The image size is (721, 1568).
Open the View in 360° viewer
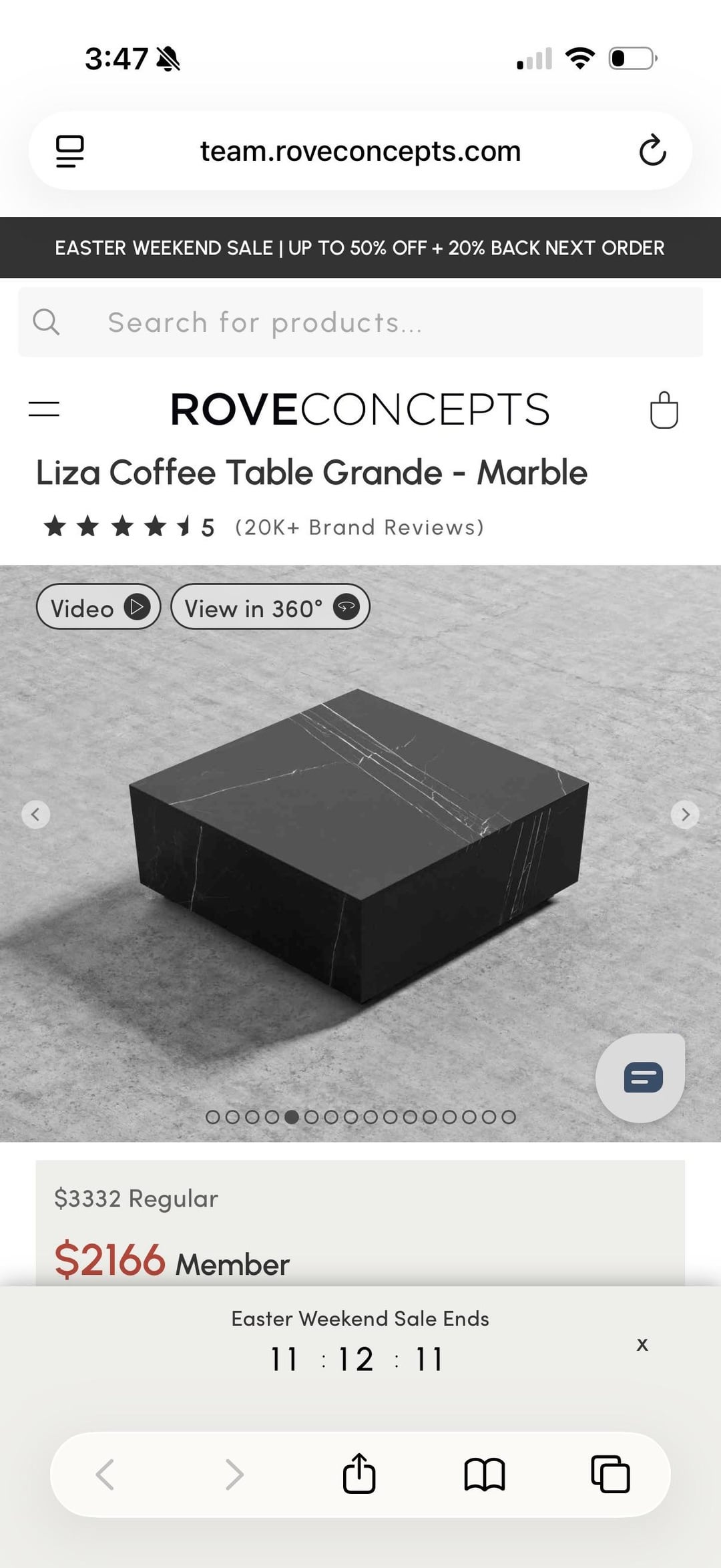[270, 607]
